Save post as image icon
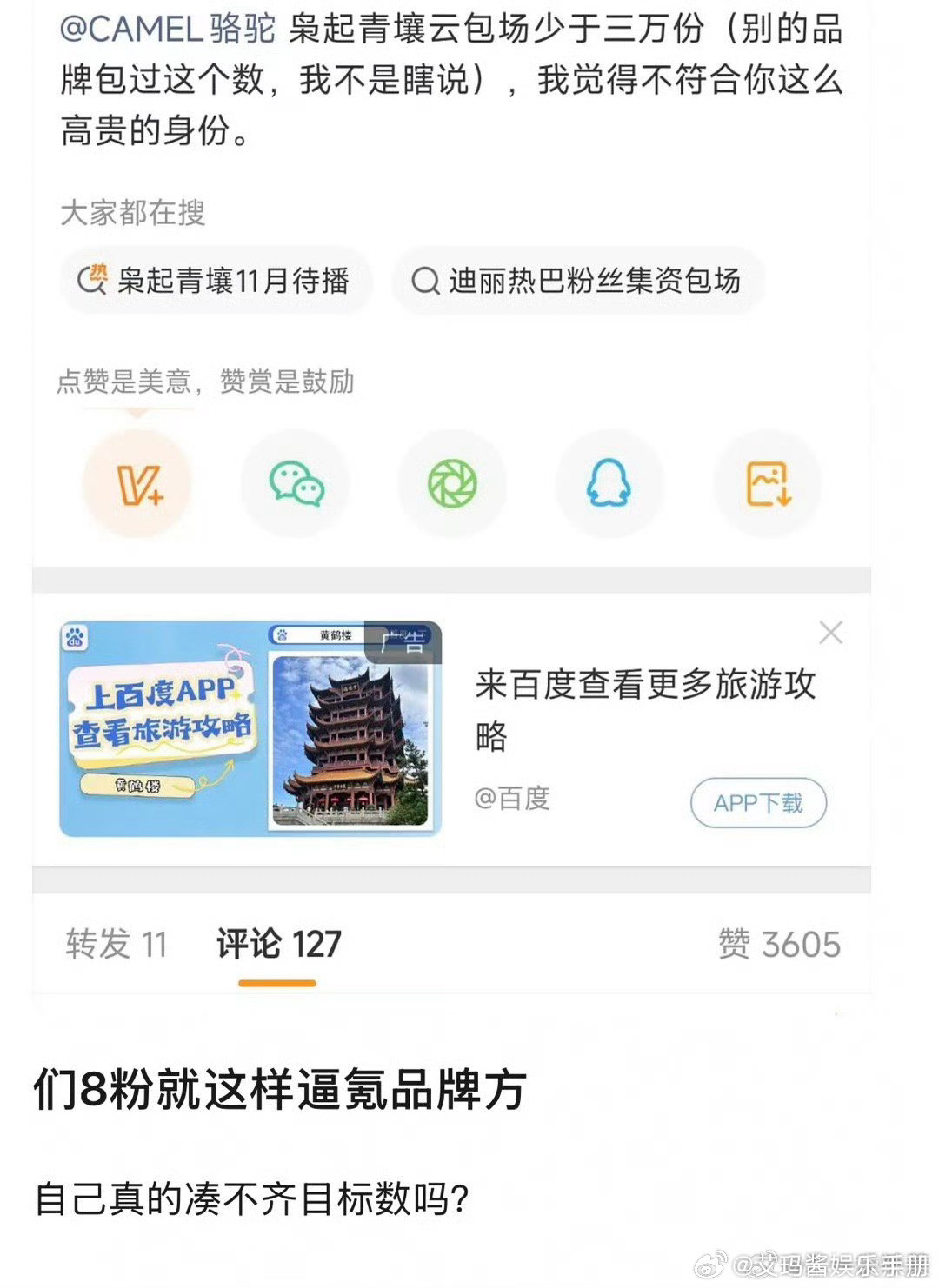 coord(767,484)
